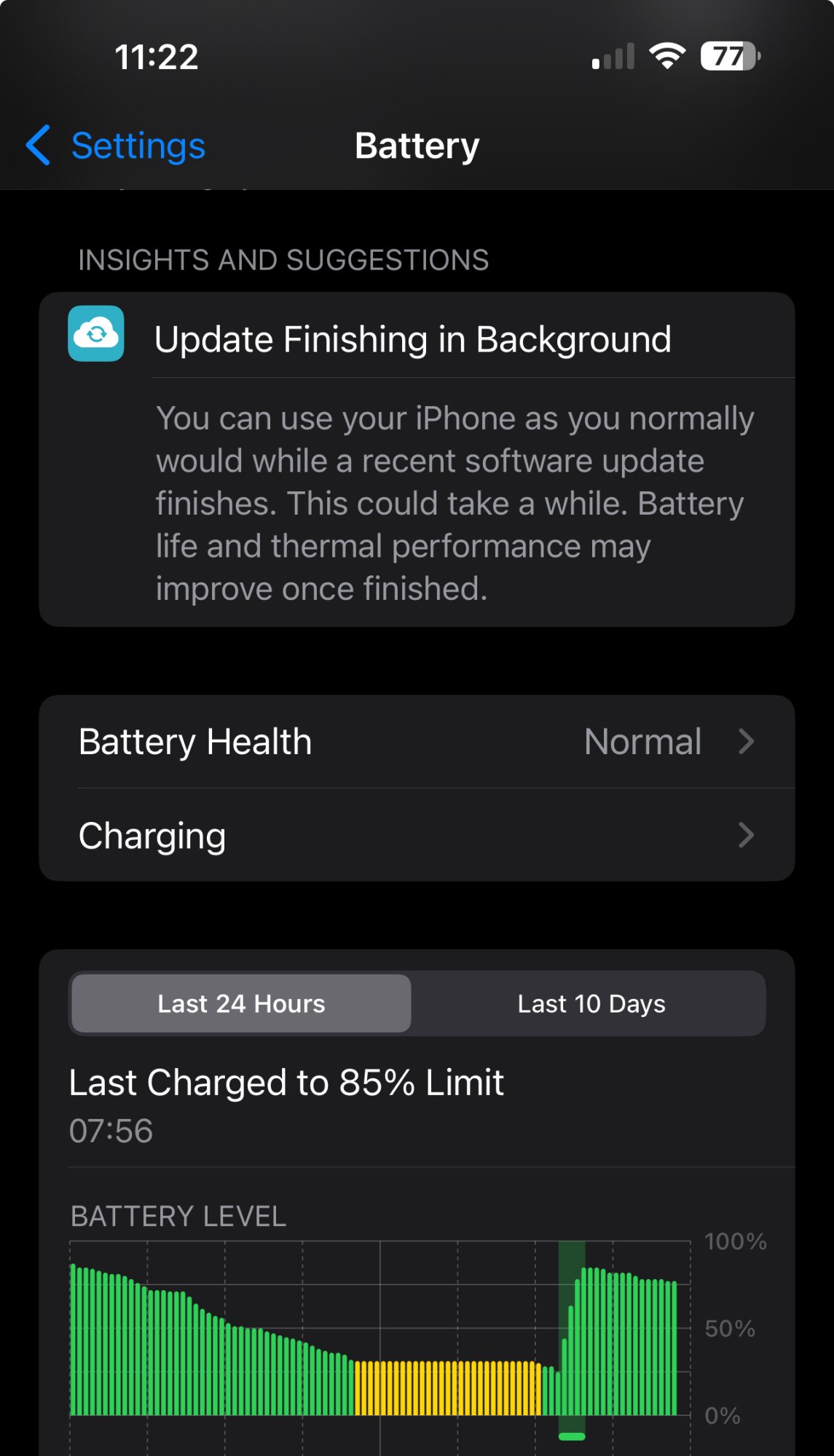834x1456 pixels.
Task: Select the Last 24 Hours segment
Action: 241,1004
